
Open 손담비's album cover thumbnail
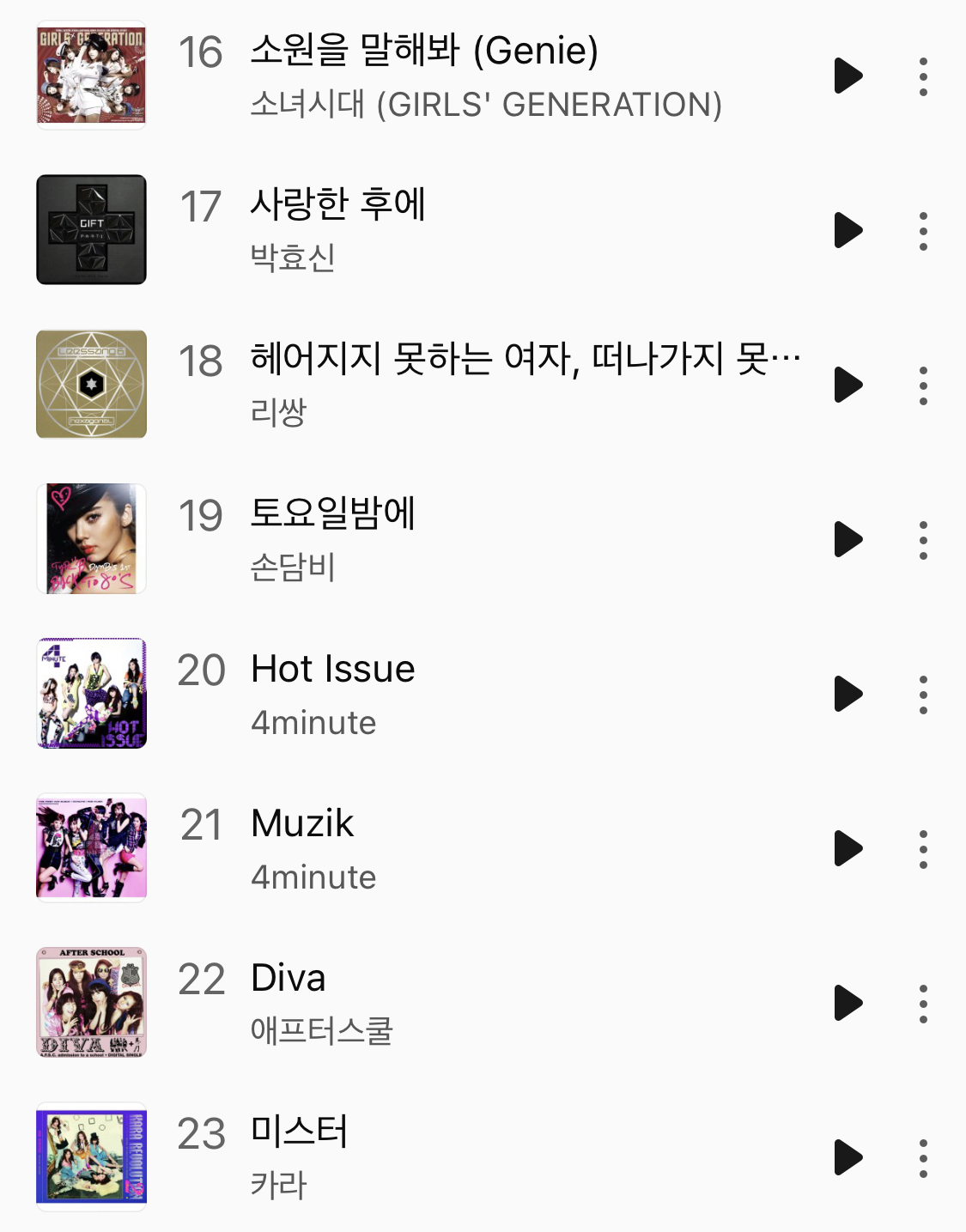[x=92, y=538]
